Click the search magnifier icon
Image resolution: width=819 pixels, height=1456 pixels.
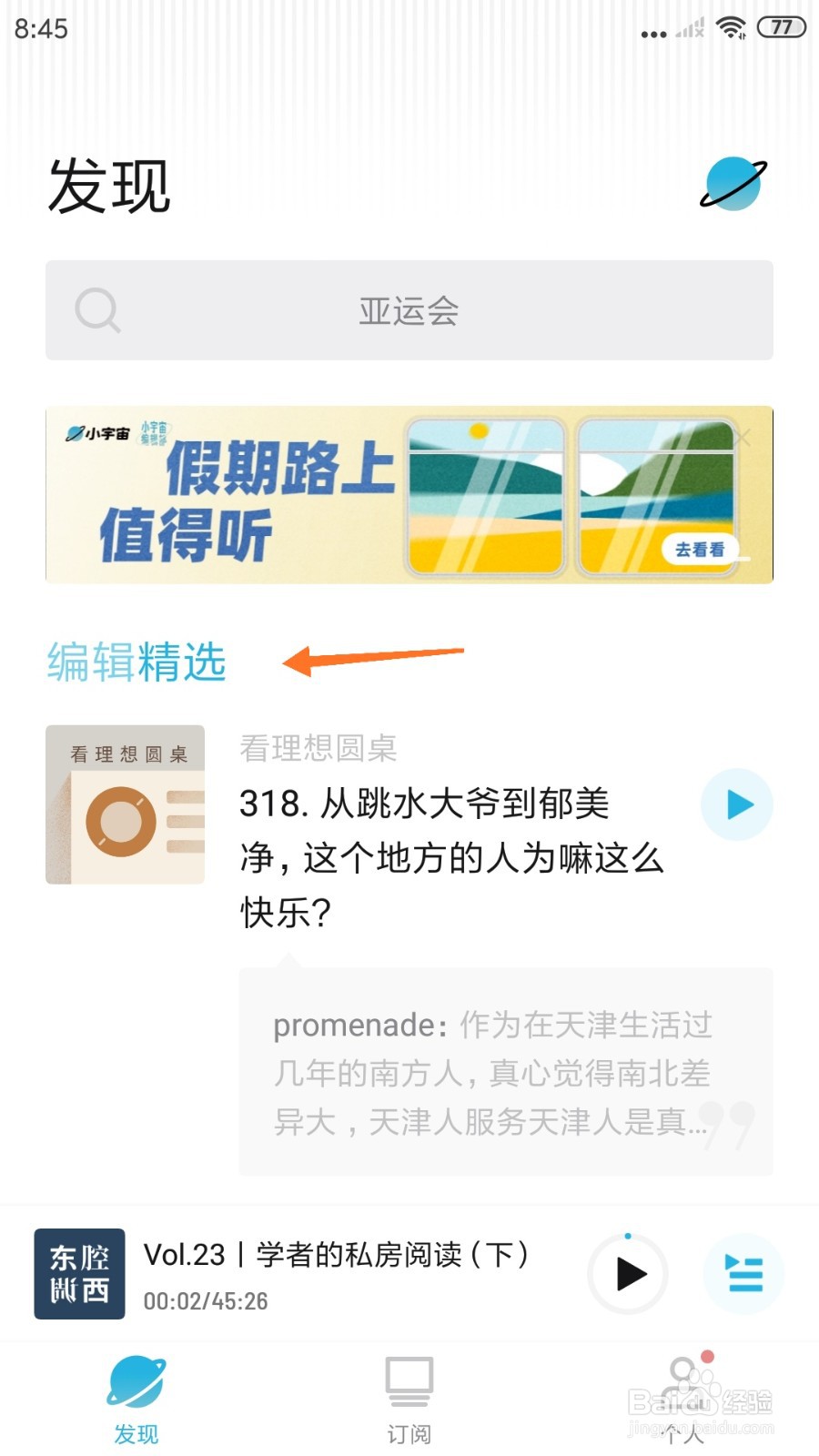click(x=97, y=310)
